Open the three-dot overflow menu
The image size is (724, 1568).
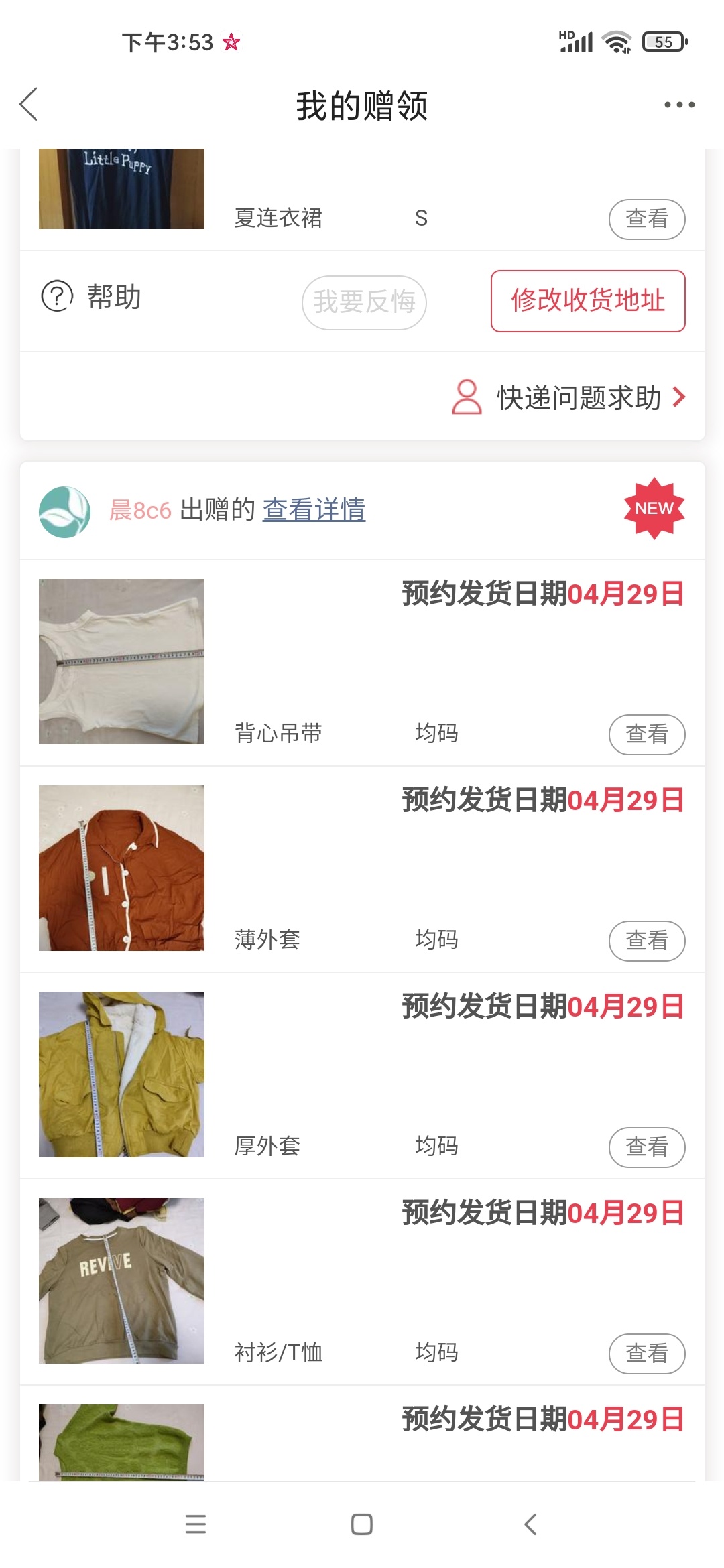[x=679, y=105]
